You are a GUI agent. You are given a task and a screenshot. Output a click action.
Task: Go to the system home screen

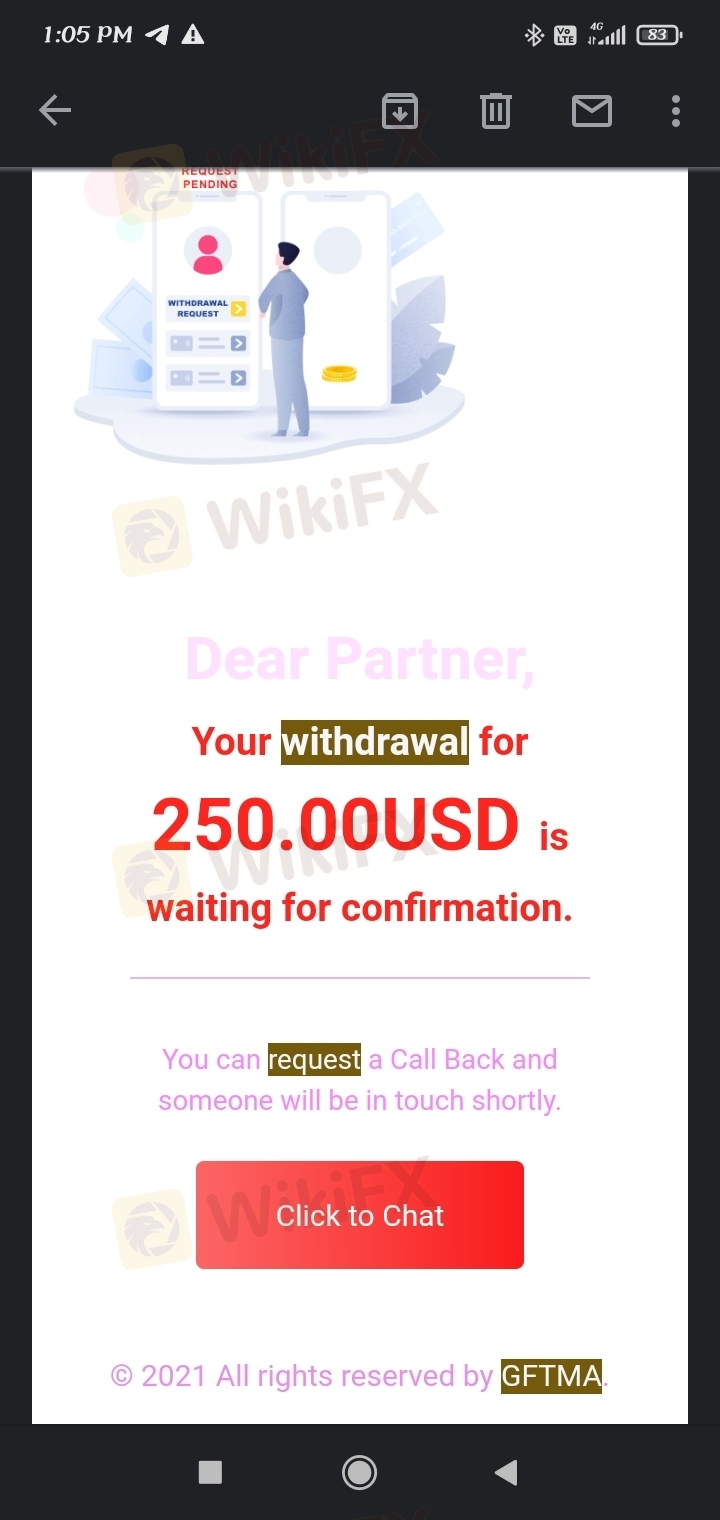click(359, 1472)
